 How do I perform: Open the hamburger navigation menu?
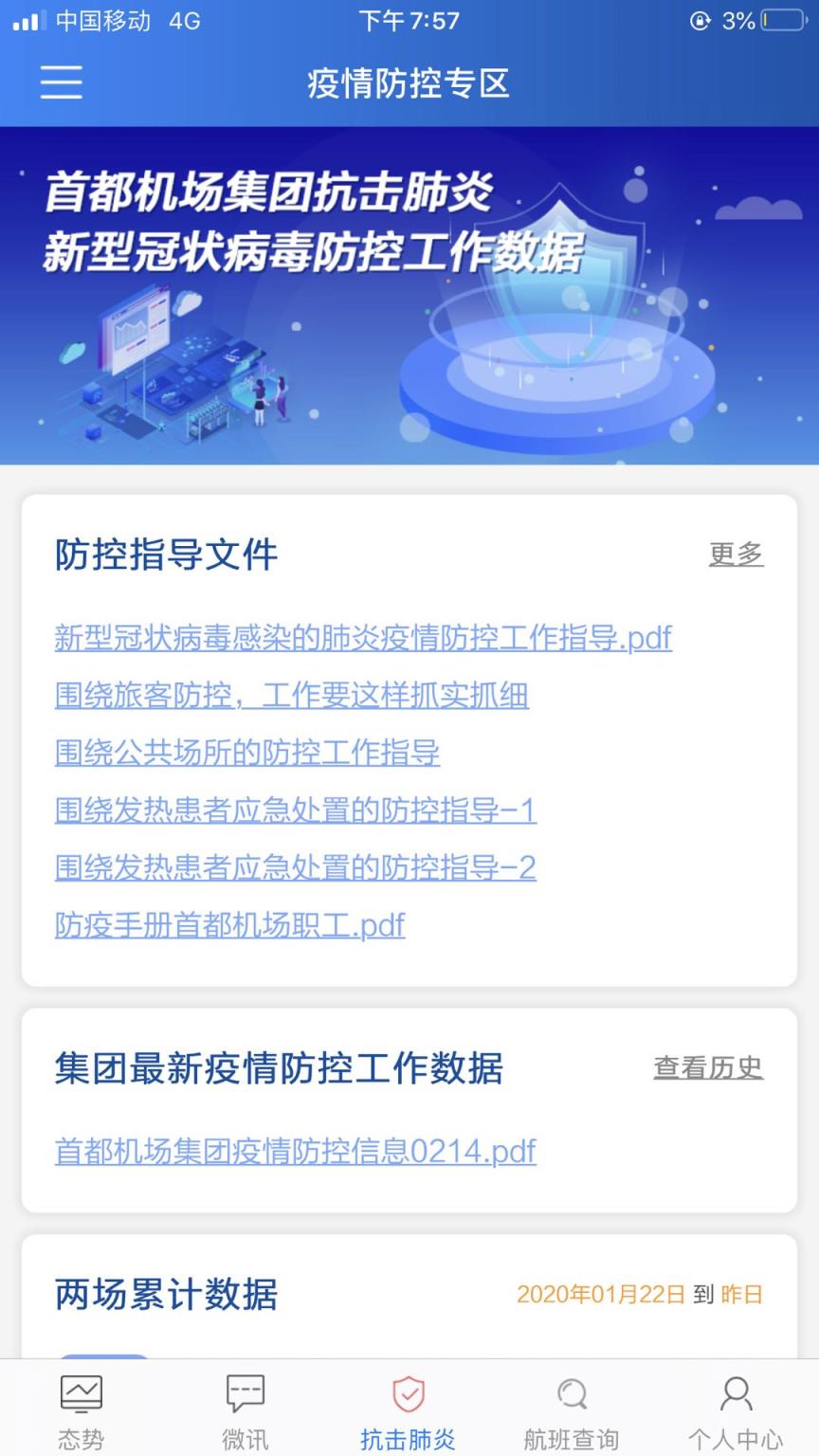pyautogui.click(x=61, y=83)
